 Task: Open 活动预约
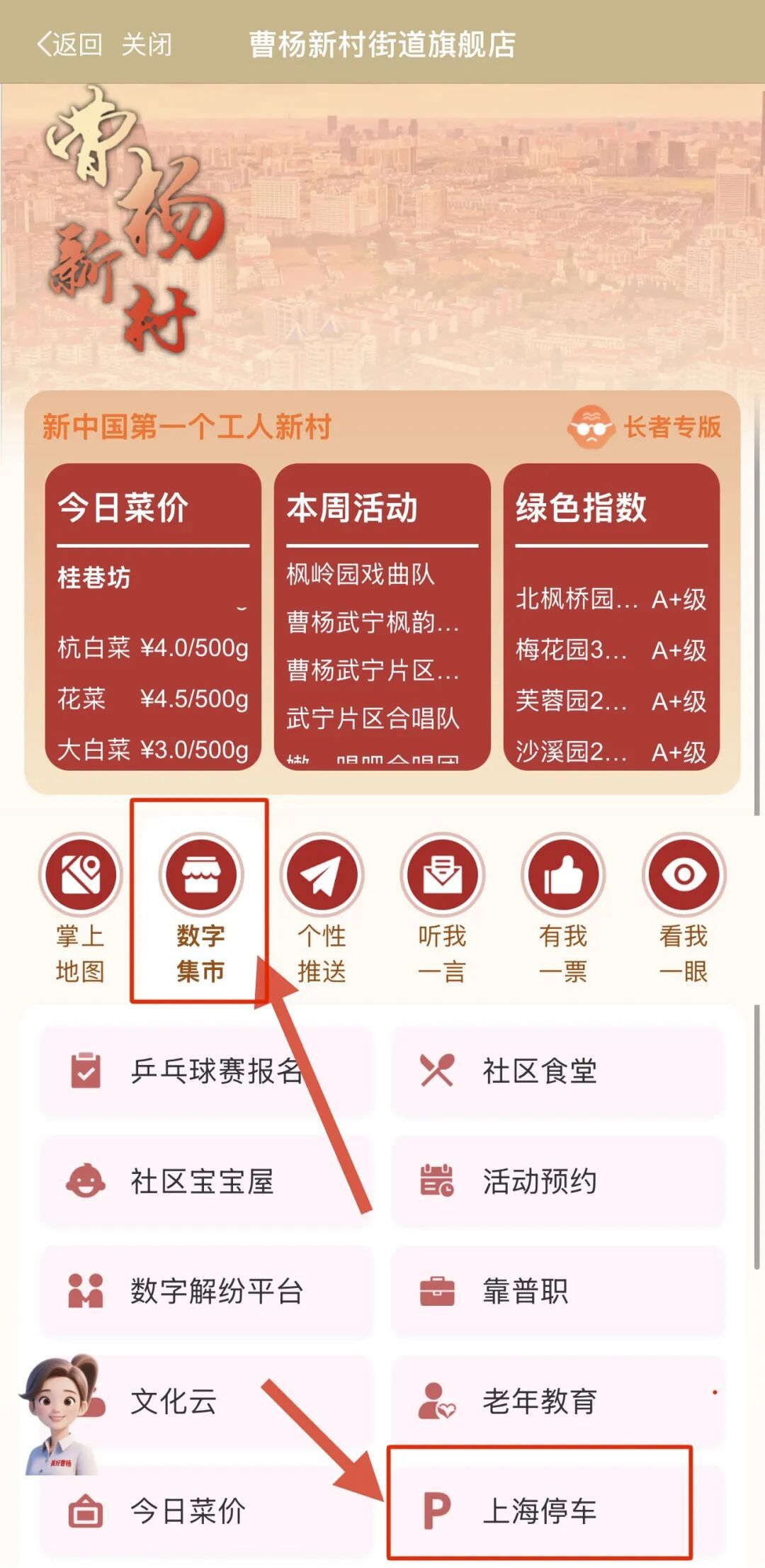[558, 1181]
